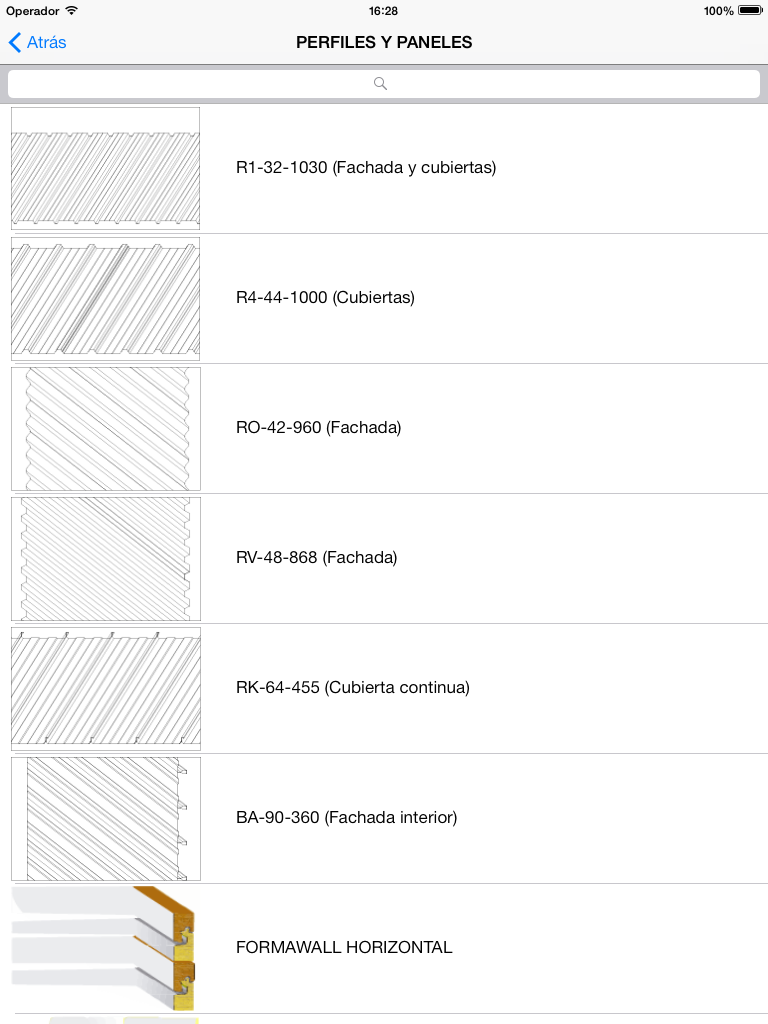
Task: Go back with the Atrás button
Action: pos(38,42)
